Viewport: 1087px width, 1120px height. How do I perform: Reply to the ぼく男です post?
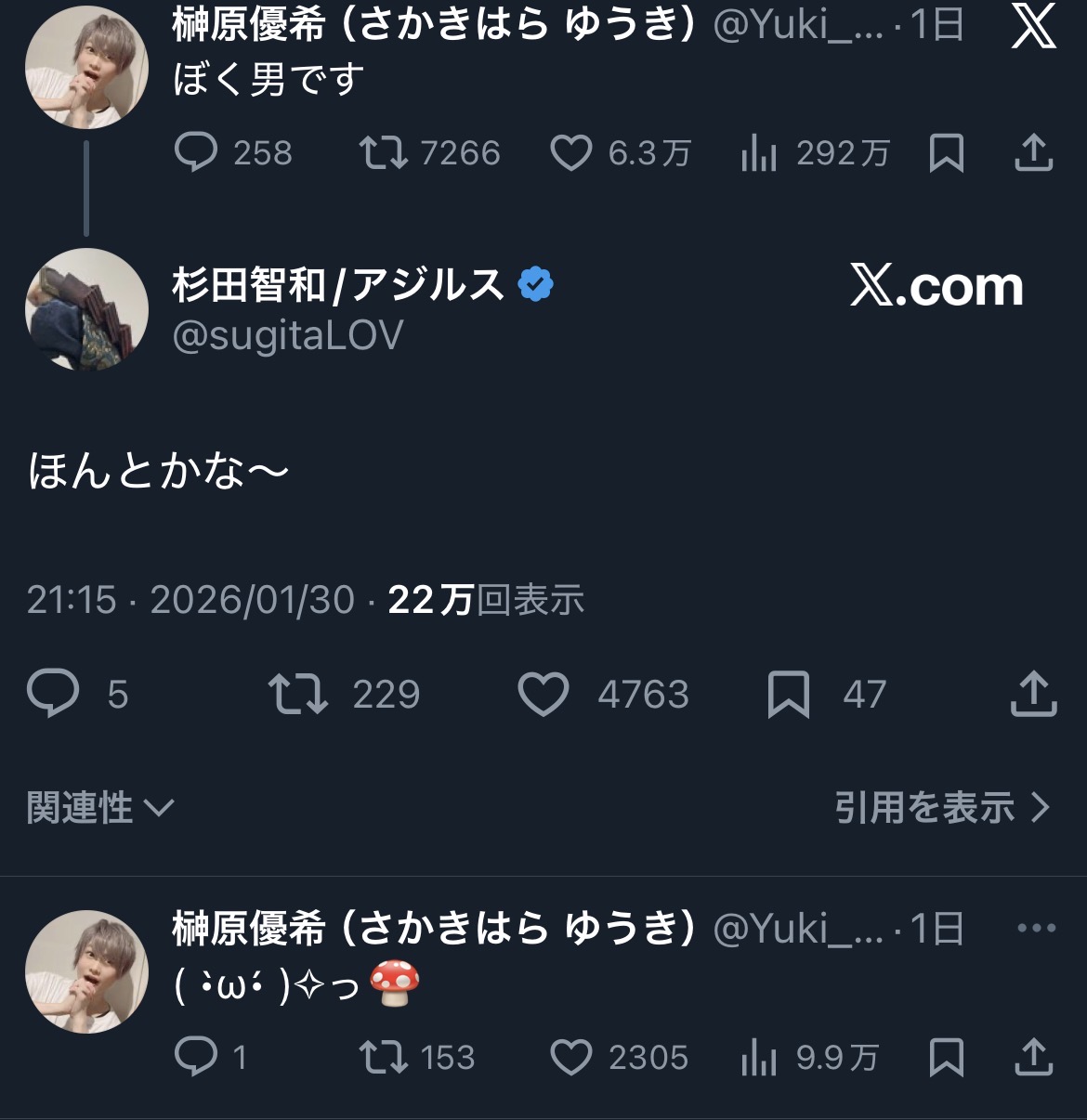click(196, 153)
